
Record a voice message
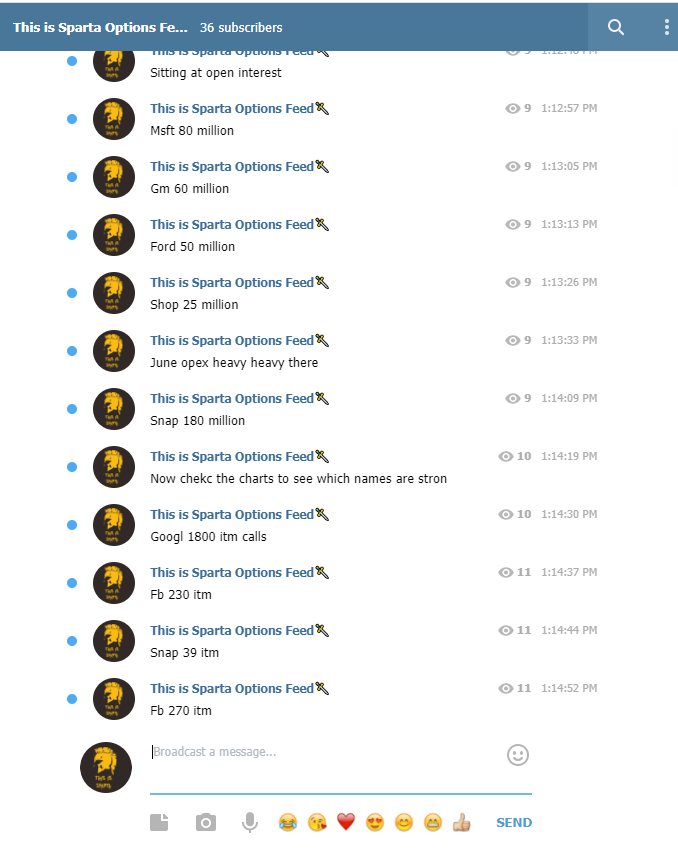[250, 822]
